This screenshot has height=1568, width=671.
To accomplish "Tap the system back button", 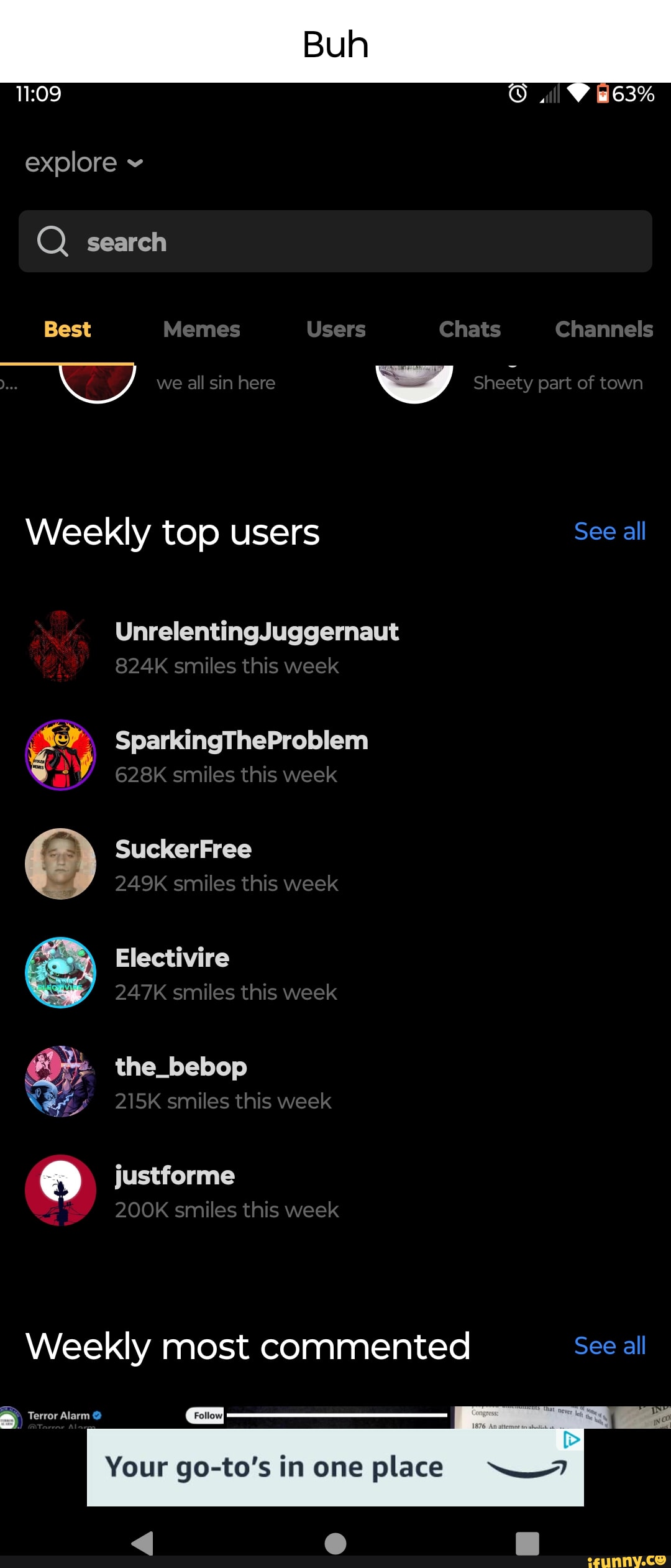I will point(143,1543).
